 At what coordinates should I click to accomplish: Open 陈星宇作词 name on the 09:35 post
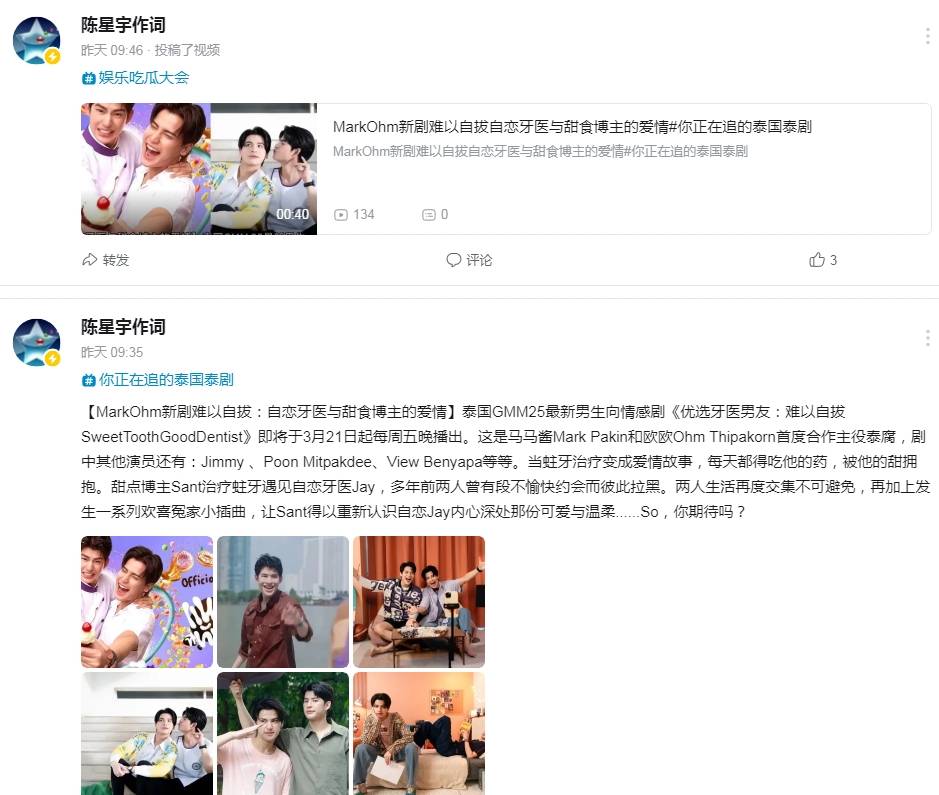pyautogui.click(x=123, y=327)
